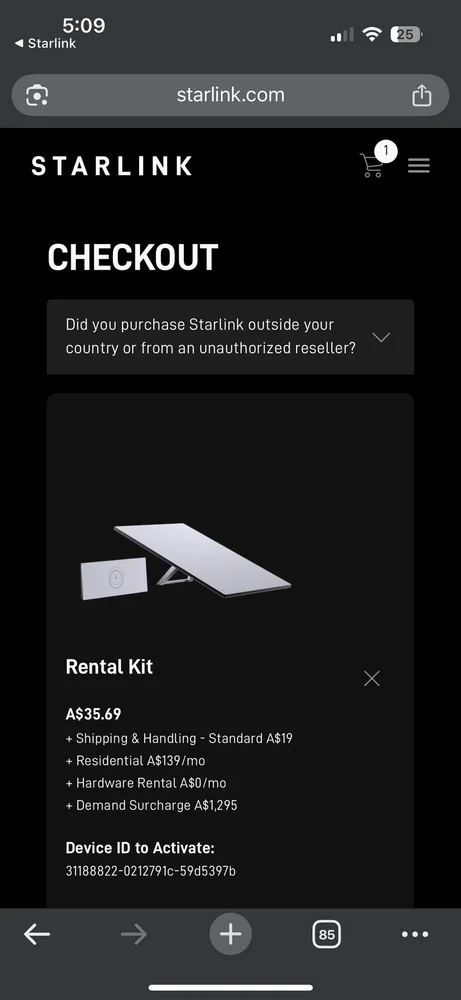Go back to the previous page

37,934
